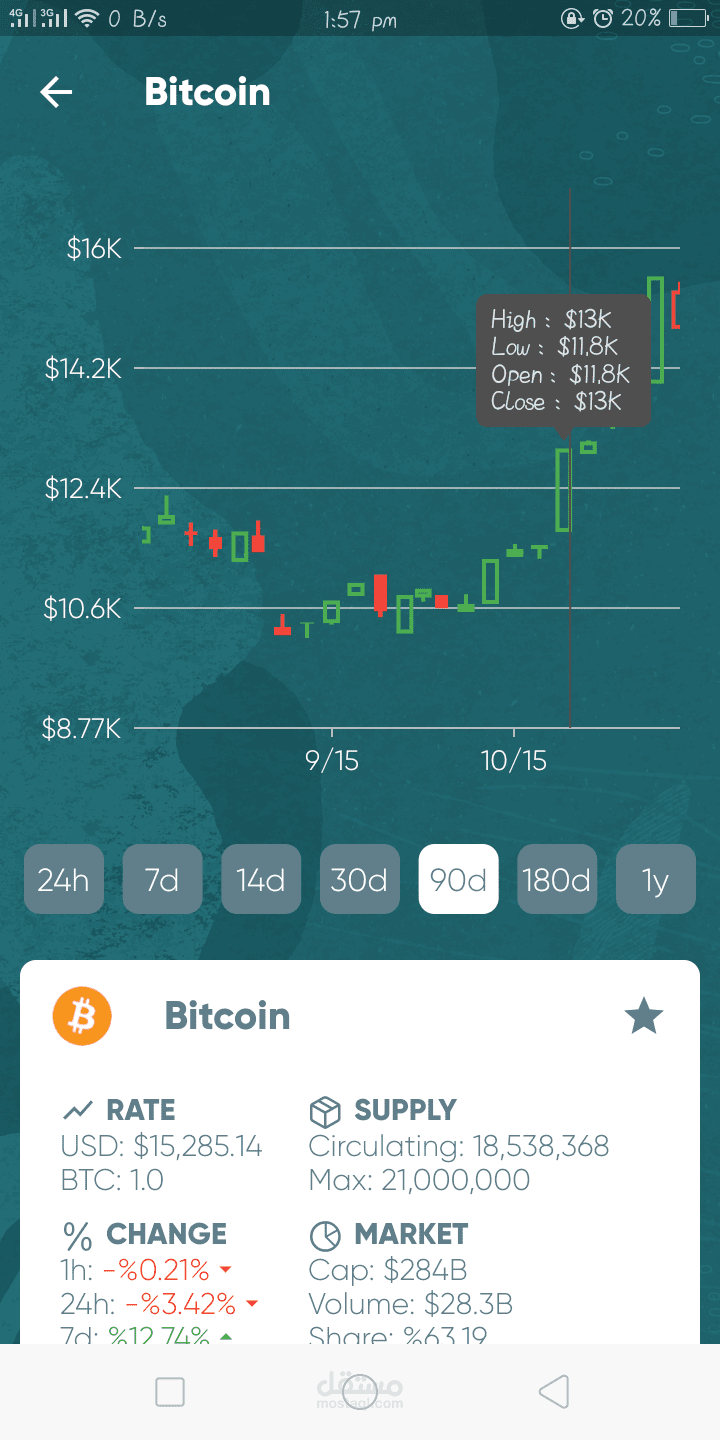This screenshot has width=720, height=1440.
Task: Switch chart to 1y range
Action: 655,879
